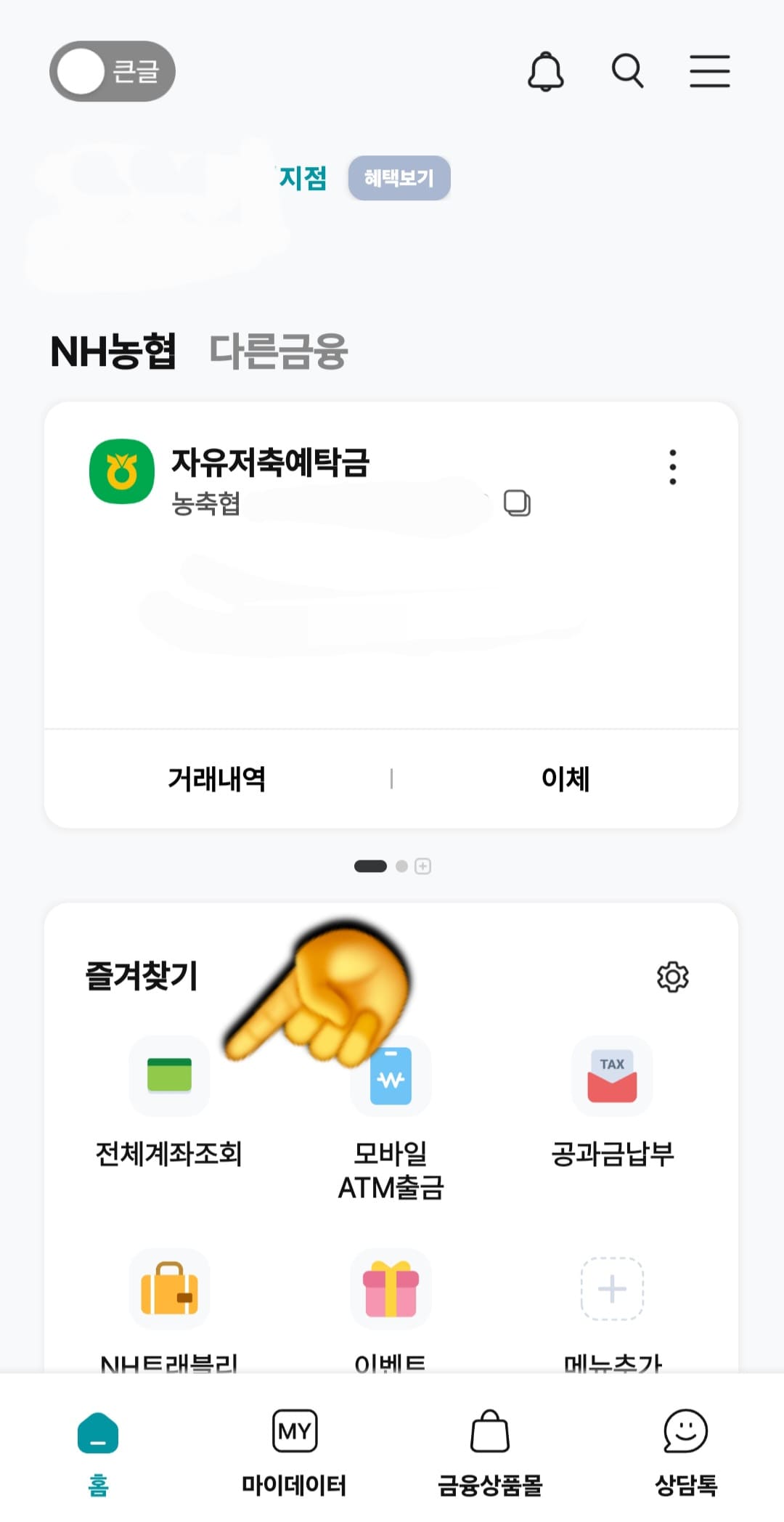Open the 즐겨찾기 settings gear

point(674,977)
